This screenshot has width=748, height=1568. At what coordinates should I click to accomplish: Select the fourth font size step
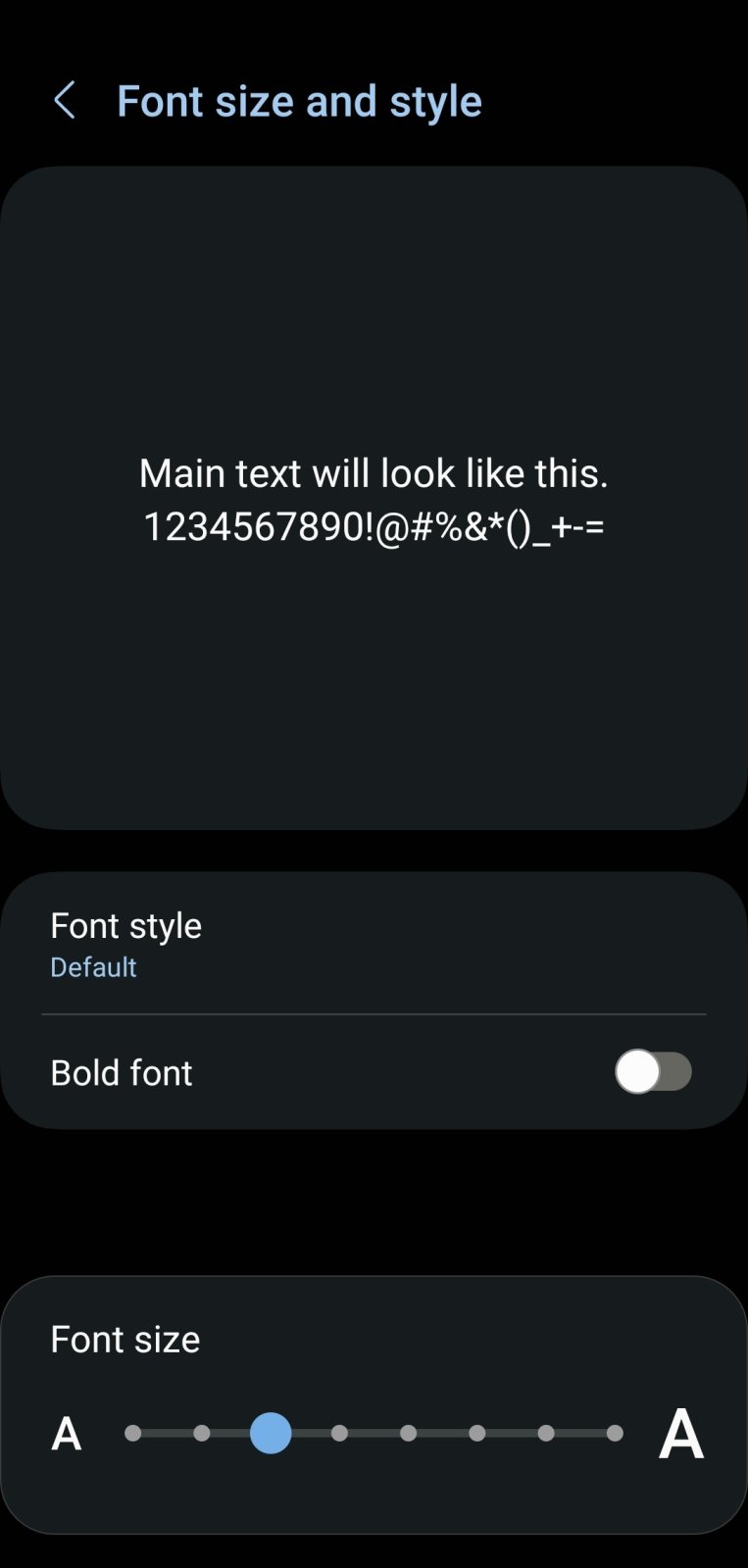pos(339,1433)
